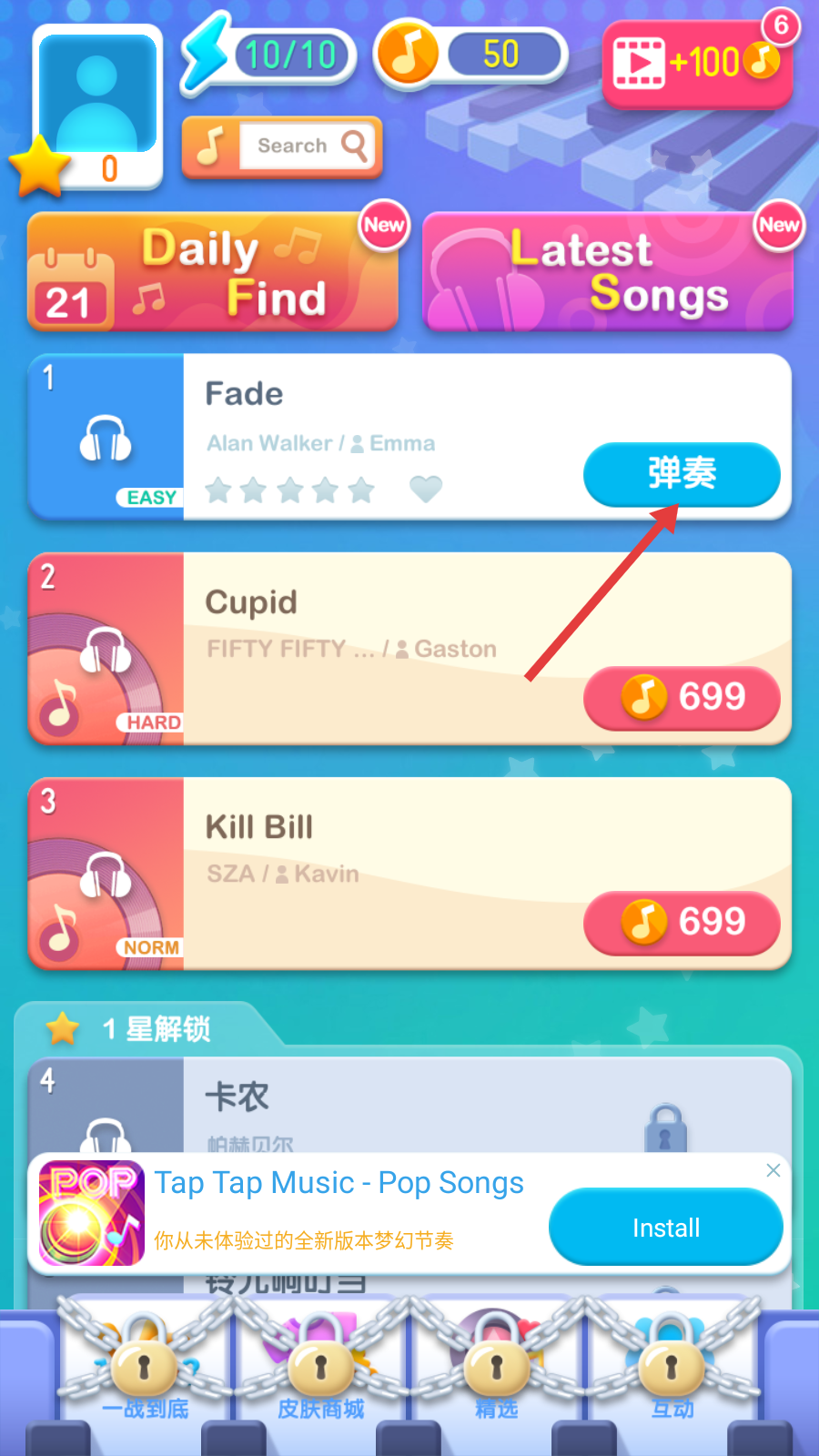Close the Tap Tap Music ad banner

tap(773, 1170)
